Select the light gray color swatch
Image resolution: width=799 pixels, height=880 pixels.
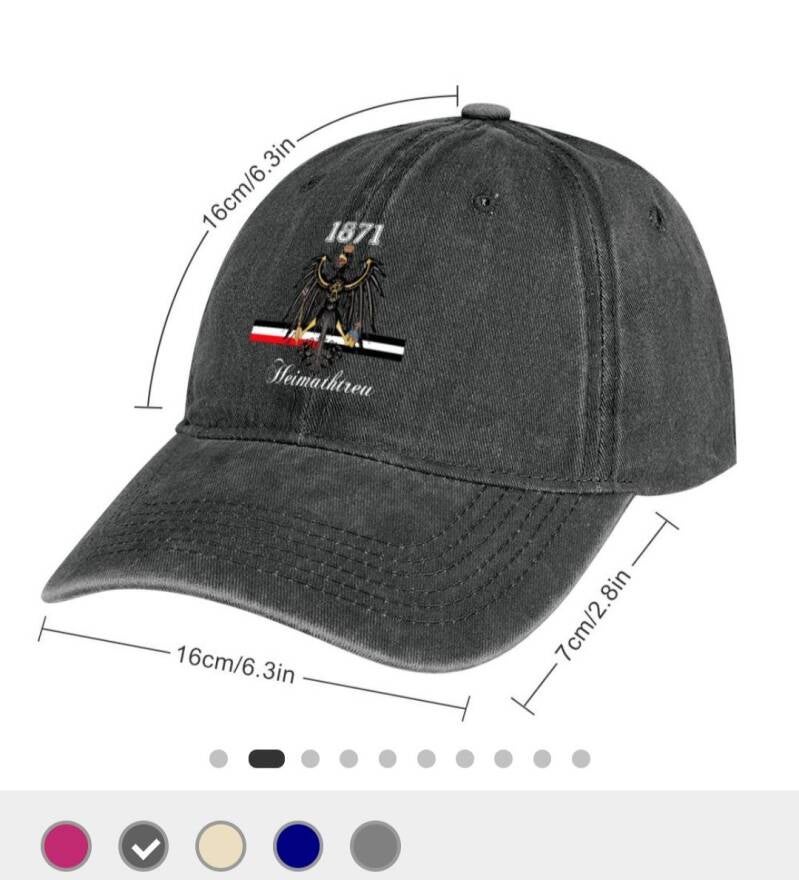coord(375,846)
